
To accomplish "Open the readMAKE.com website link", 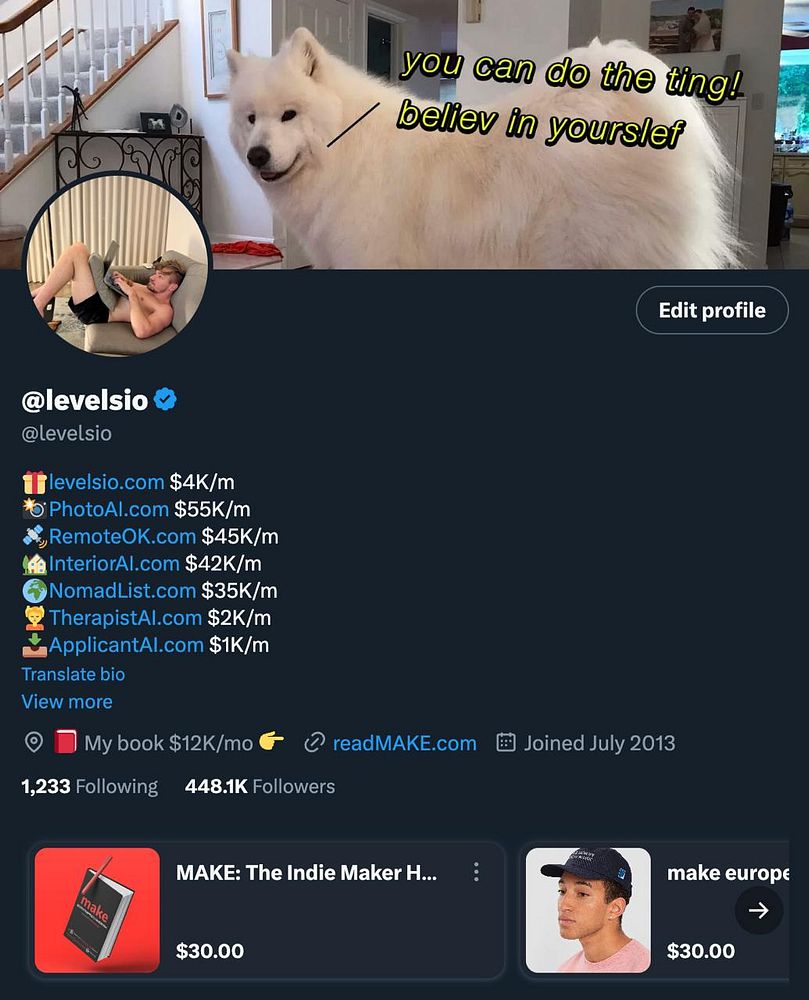I will point(404,743).
